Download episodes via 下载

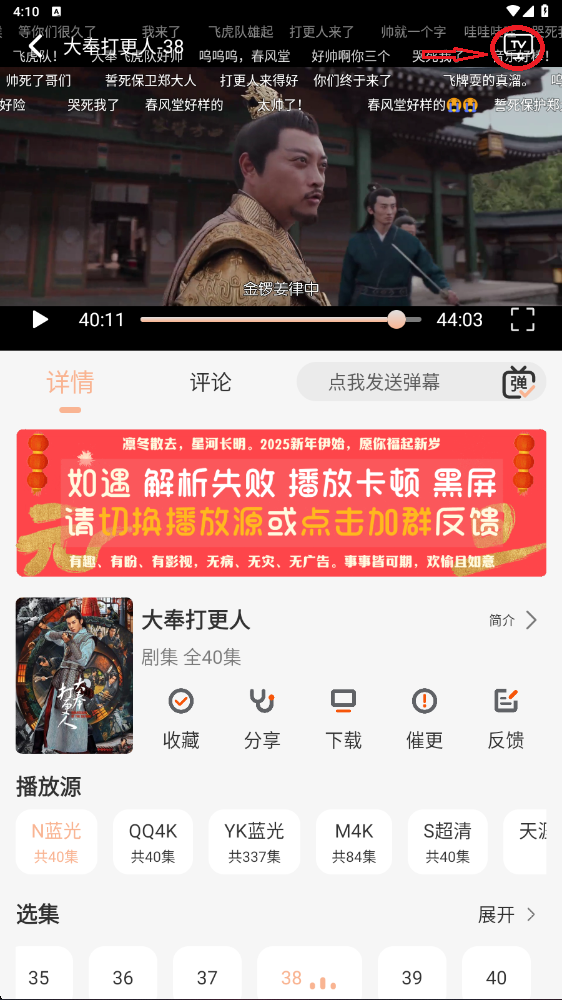(343, 719)
